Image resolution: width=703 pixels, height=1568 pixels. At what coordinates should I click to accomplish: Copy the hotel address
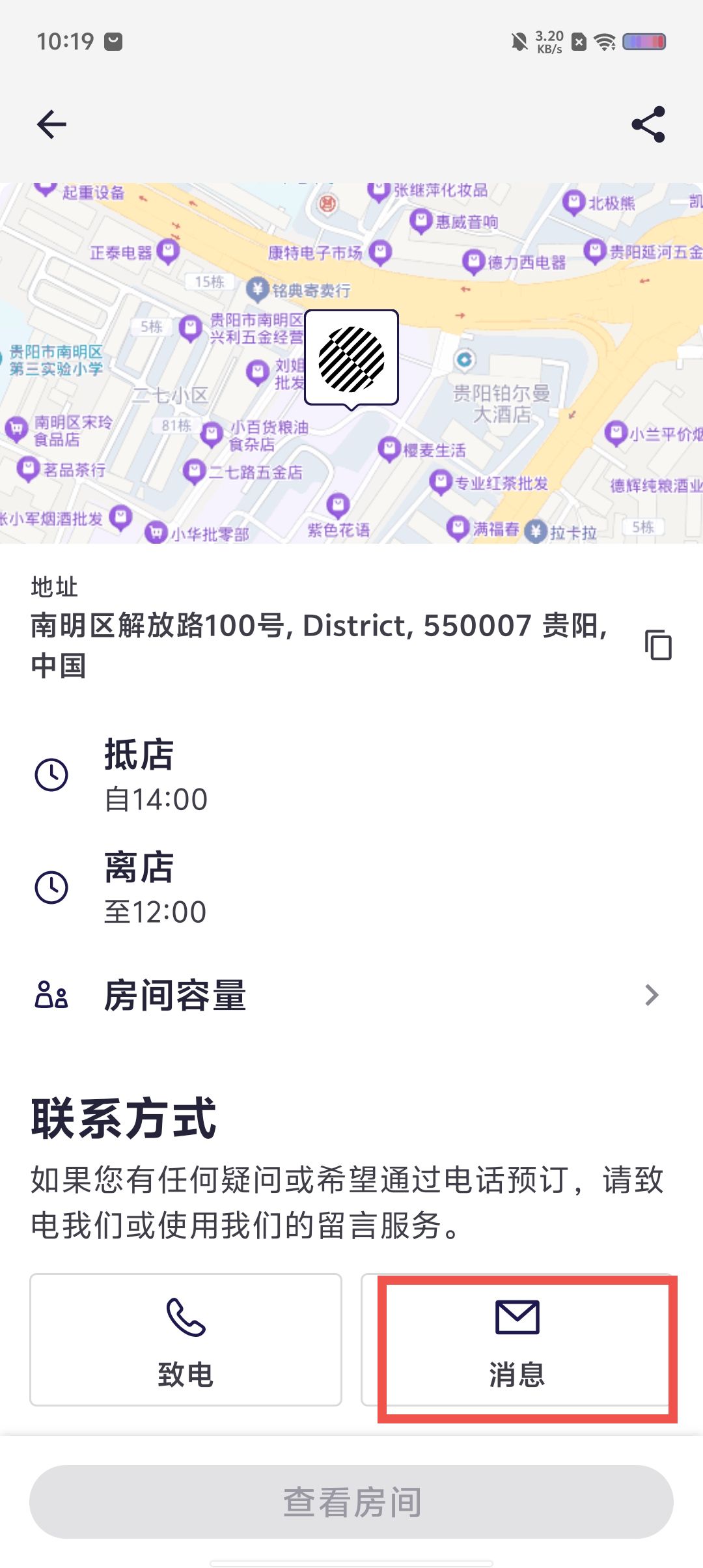(x=658, y=645)
